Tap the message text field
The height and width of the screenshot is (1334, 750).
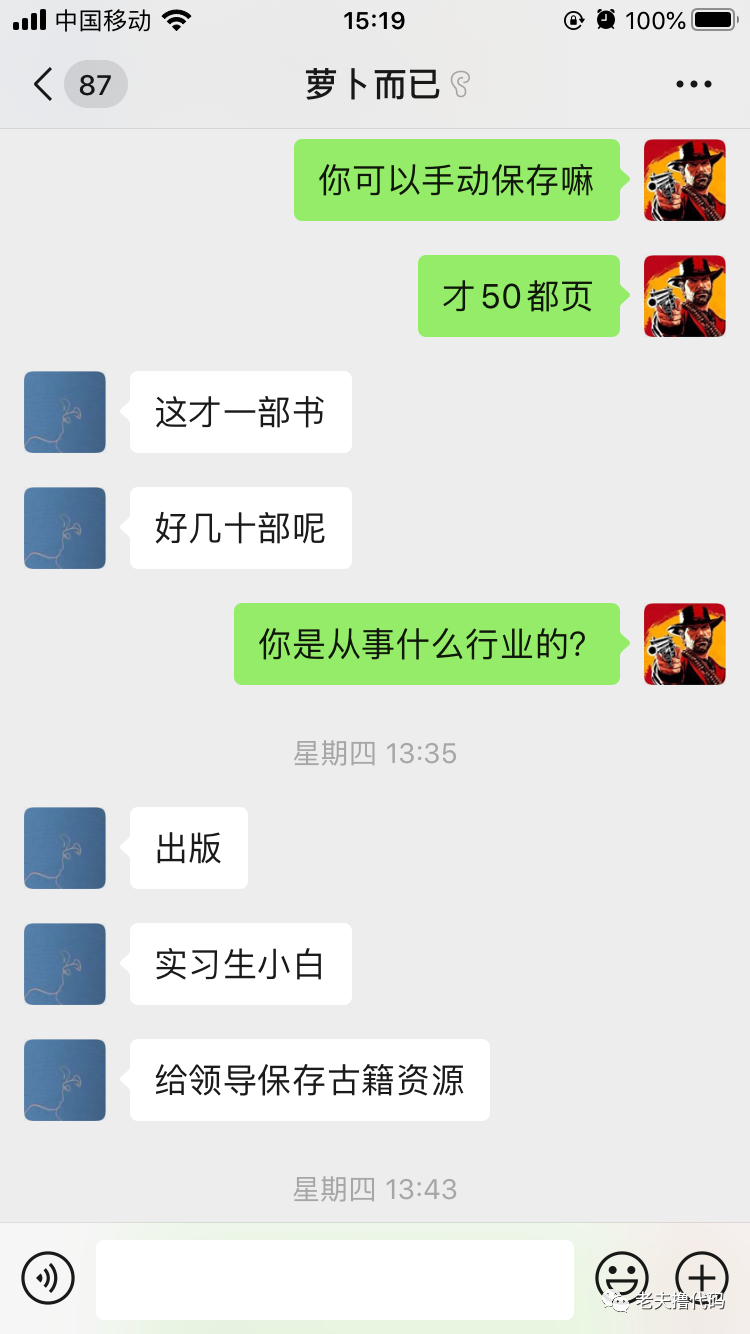tap(335, 1279)
